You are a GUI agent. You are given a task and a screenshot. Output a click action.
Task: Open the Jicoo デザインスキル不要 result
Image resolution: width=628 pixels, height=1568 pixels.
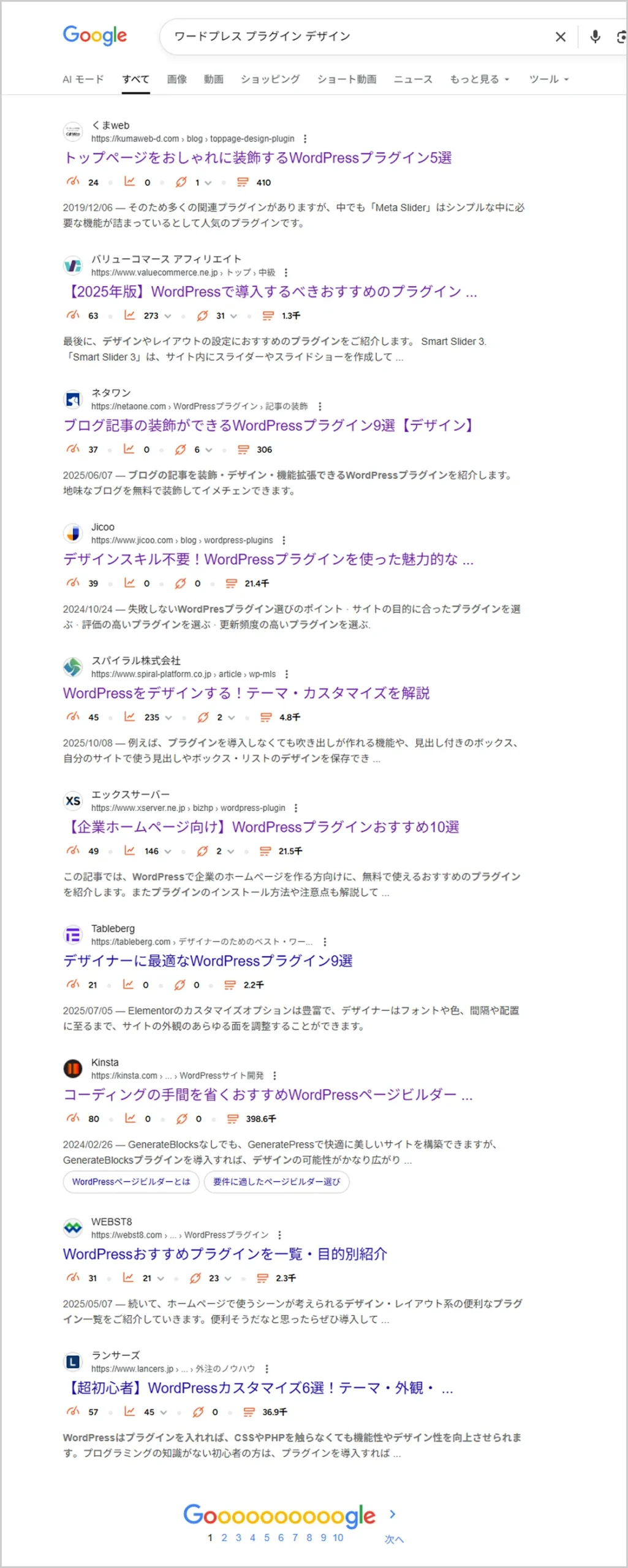[268, 559]
